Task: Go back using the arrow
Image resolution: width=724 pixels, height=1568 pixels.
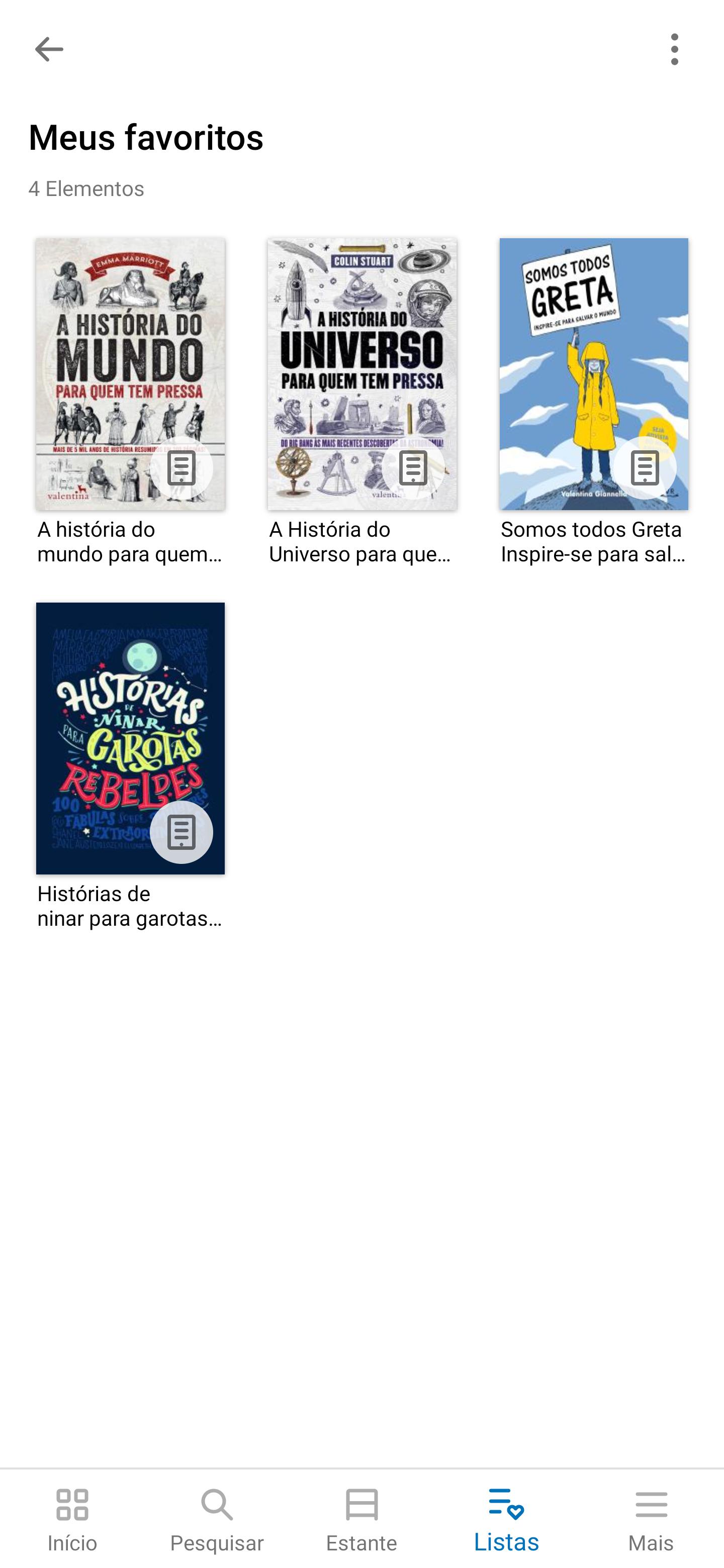Action: click(49, 49)
